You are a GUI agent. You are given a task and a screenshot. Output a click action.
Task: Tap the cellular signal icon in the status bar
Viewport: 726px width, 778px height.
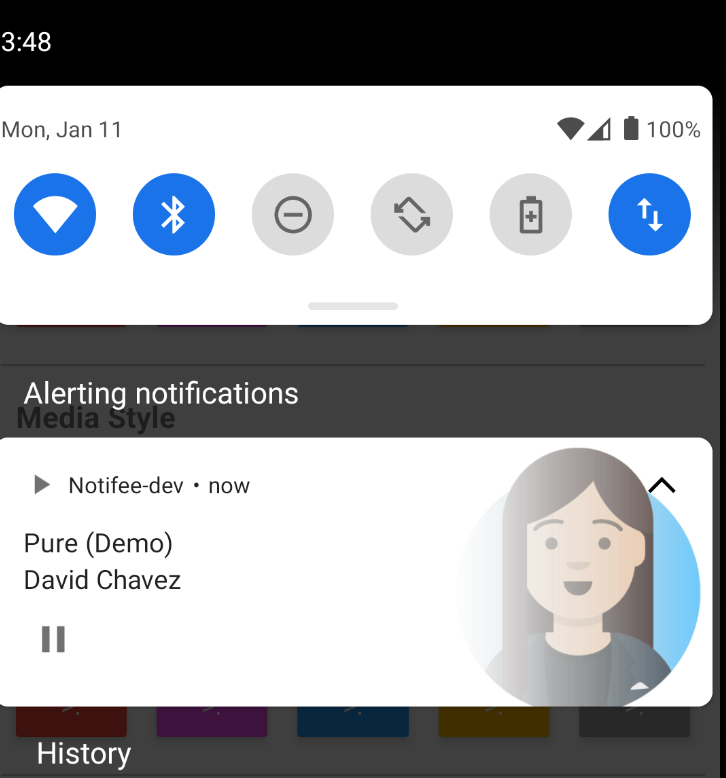pyautogui.click(x=601, y=129)
